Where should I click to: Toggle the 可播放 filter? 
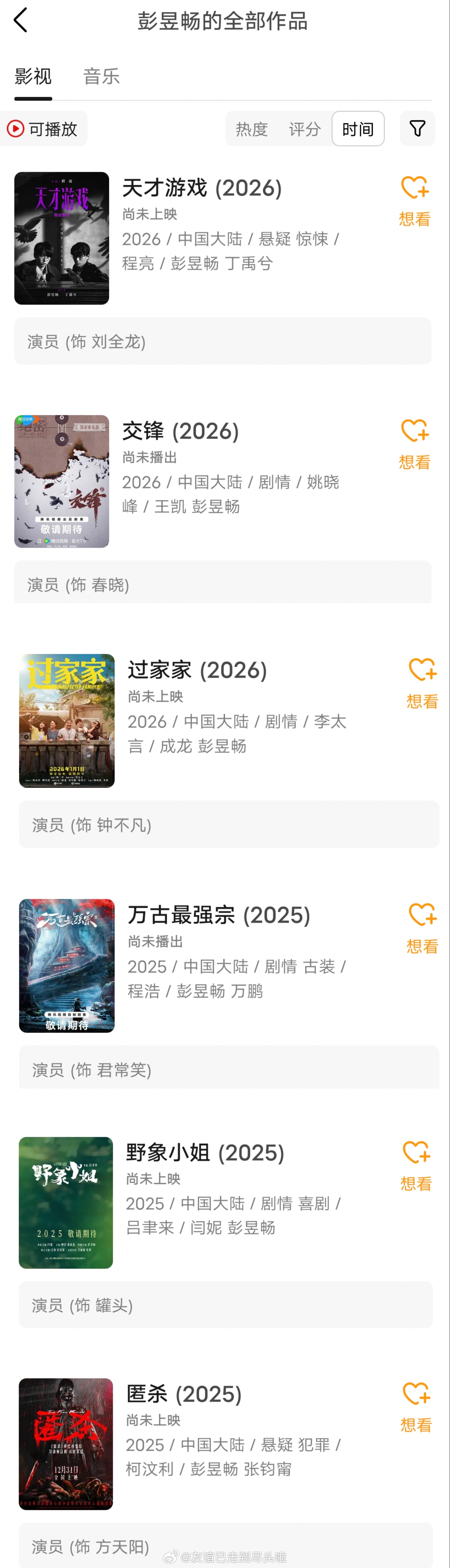click(x=43, y=129)
